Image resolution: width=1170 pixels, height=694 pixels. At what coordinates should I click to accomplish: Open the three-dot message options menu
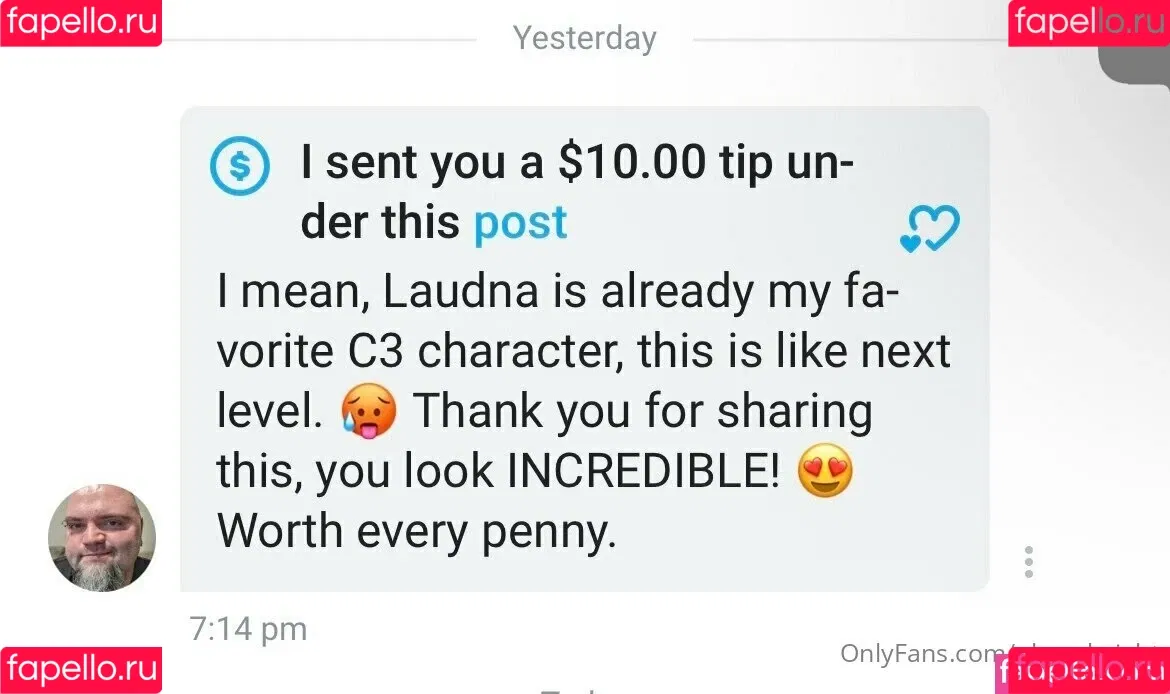point(1028,562)
